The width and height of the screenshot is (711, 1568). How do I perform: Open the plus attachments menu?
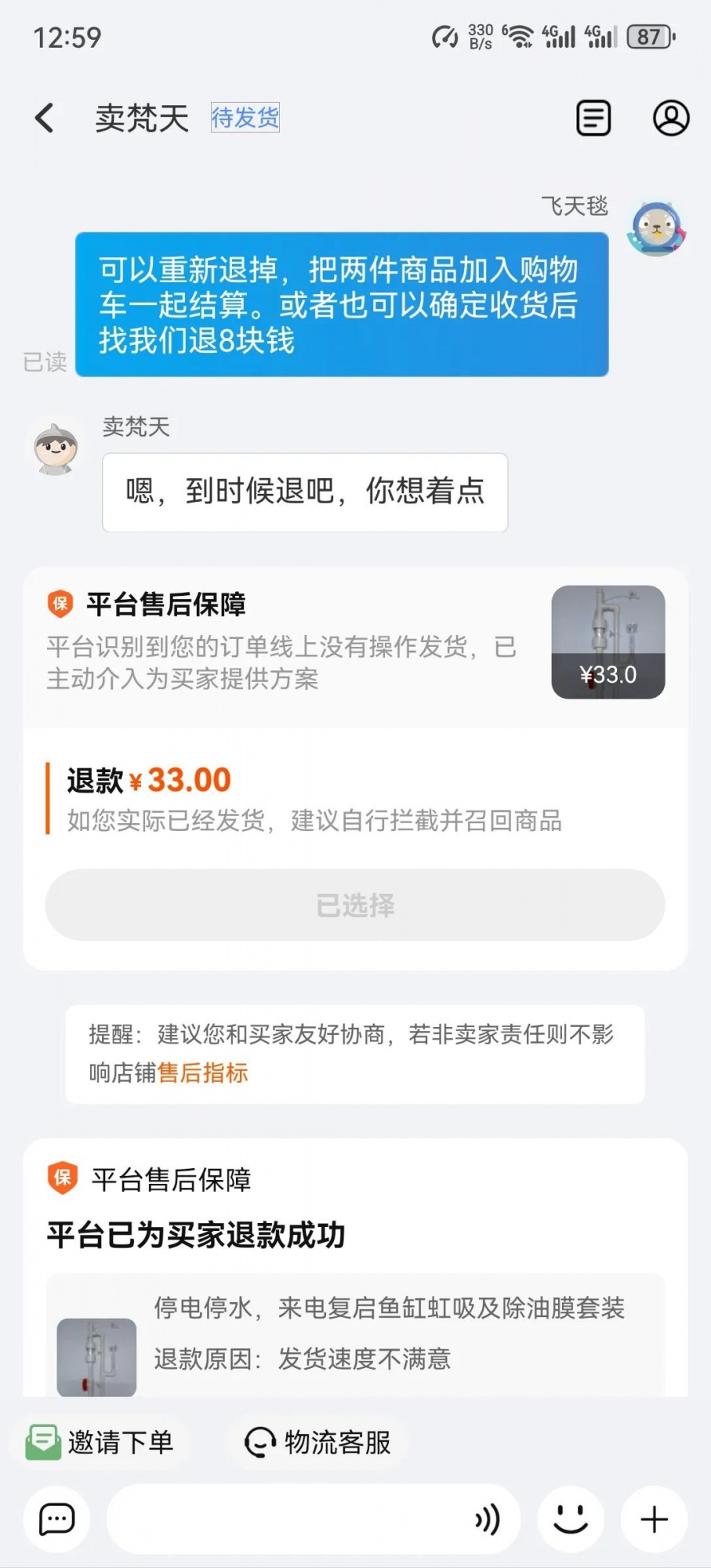(654, 1519)
